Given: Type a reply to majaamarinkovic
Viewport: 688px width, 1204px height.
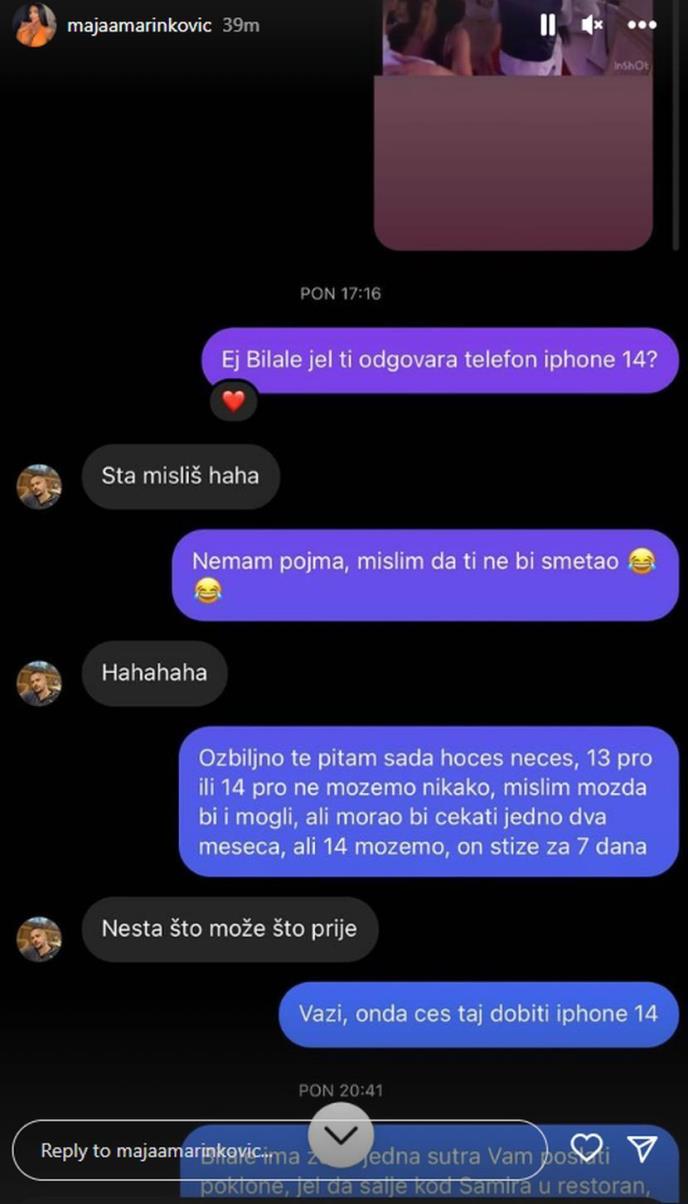Looking at the screenshot, I should point(160,1150).
